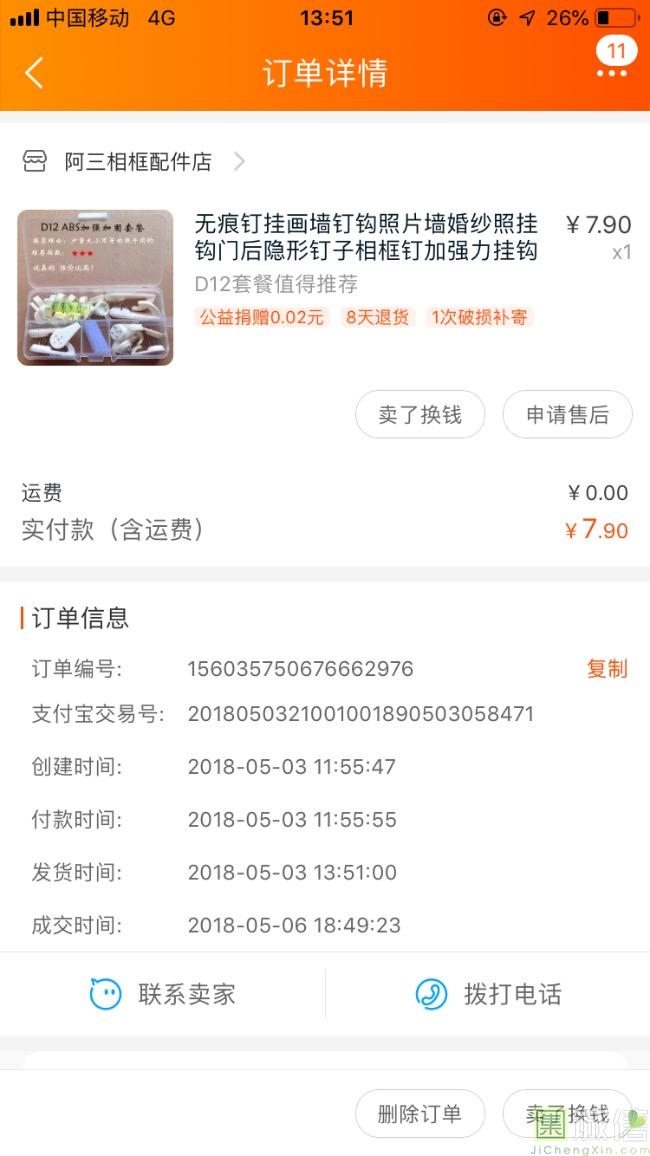Delete this order with 删除订单
The width and height of the screenshot is (650, 1156).
(x=420, y=1113)
